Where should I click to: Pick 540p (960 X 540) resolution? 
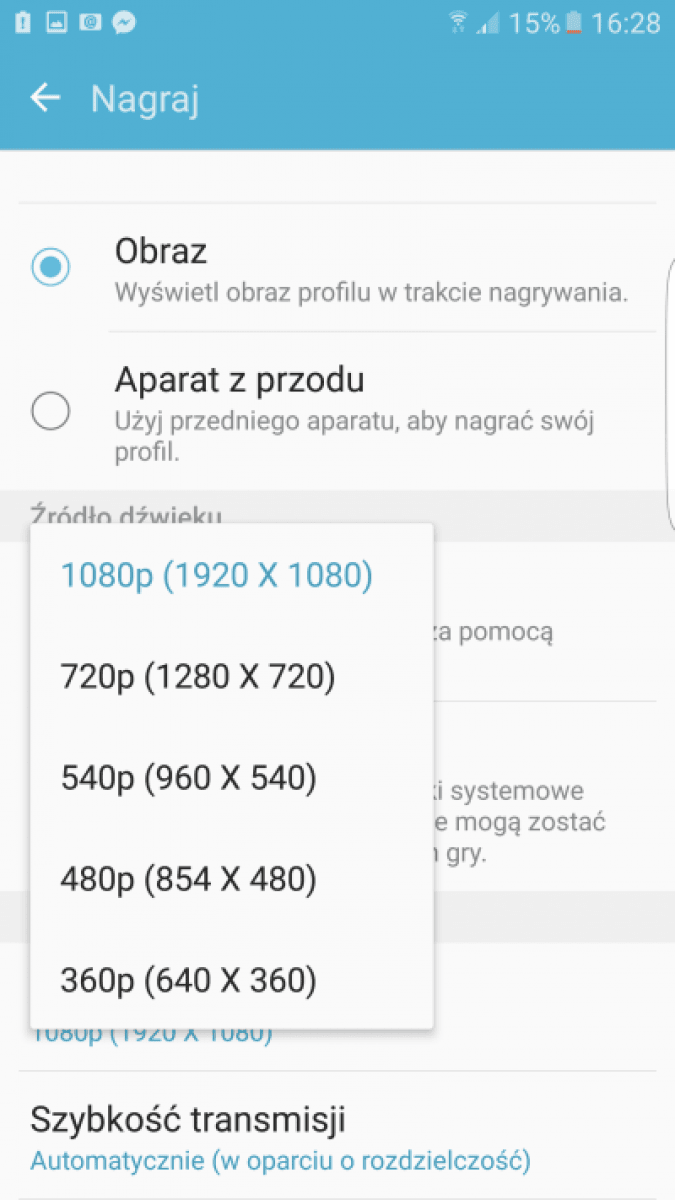pyautogui.click(x=232, y=778)
